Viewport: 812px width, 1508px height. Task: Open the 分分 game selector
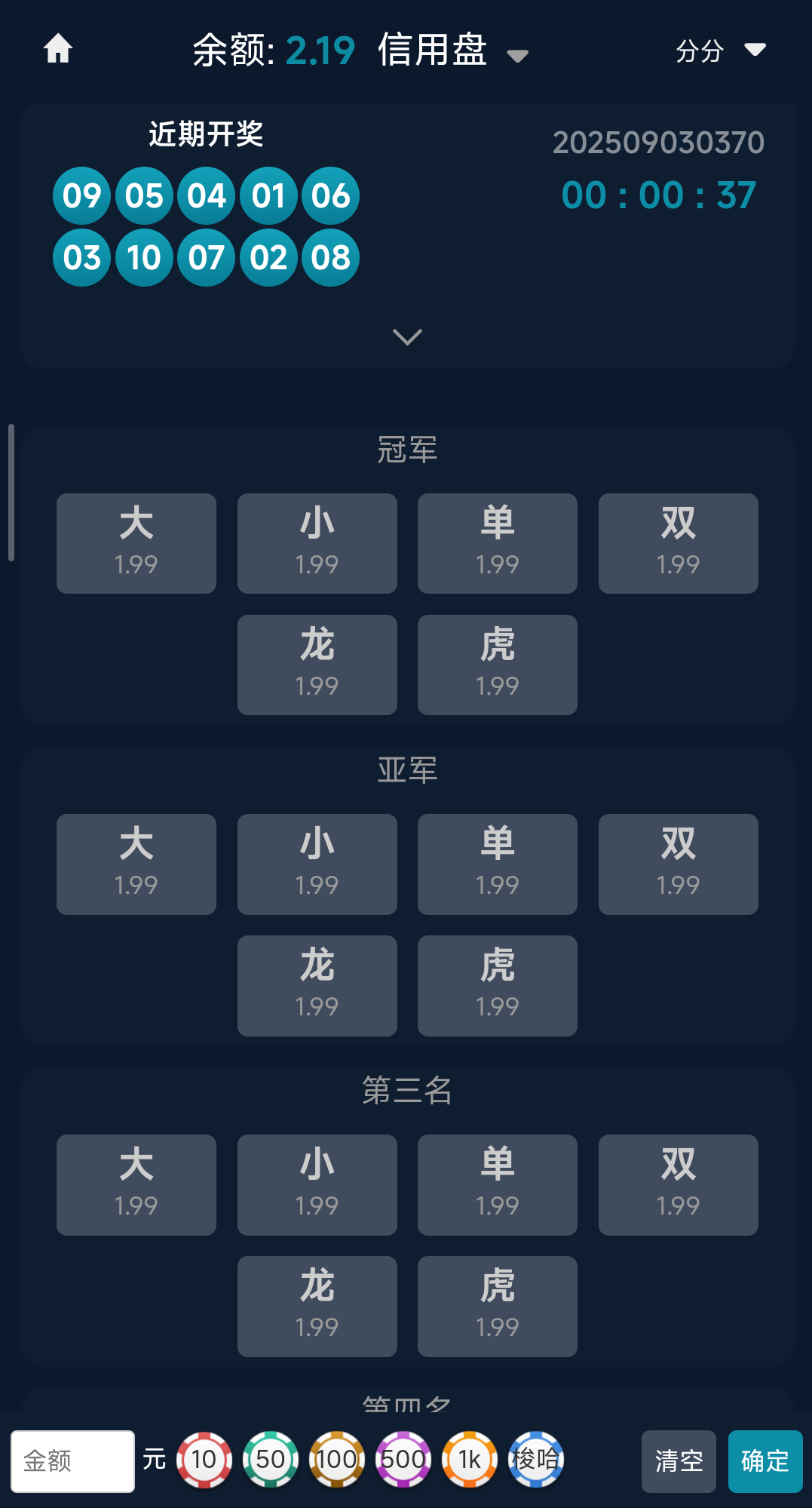click(x=720, y=51)
